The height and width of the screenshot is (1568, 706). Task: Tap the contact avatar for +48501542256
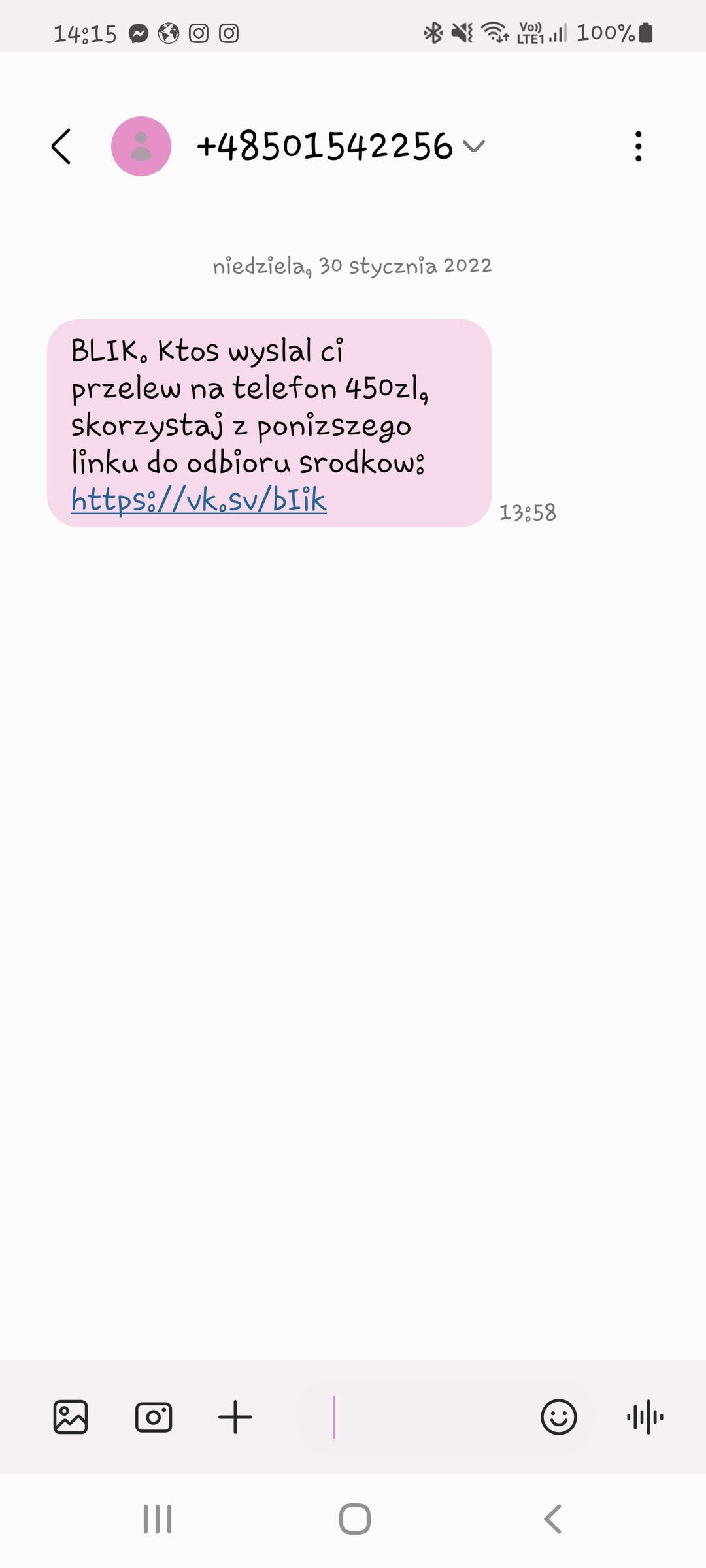point(141,146)
